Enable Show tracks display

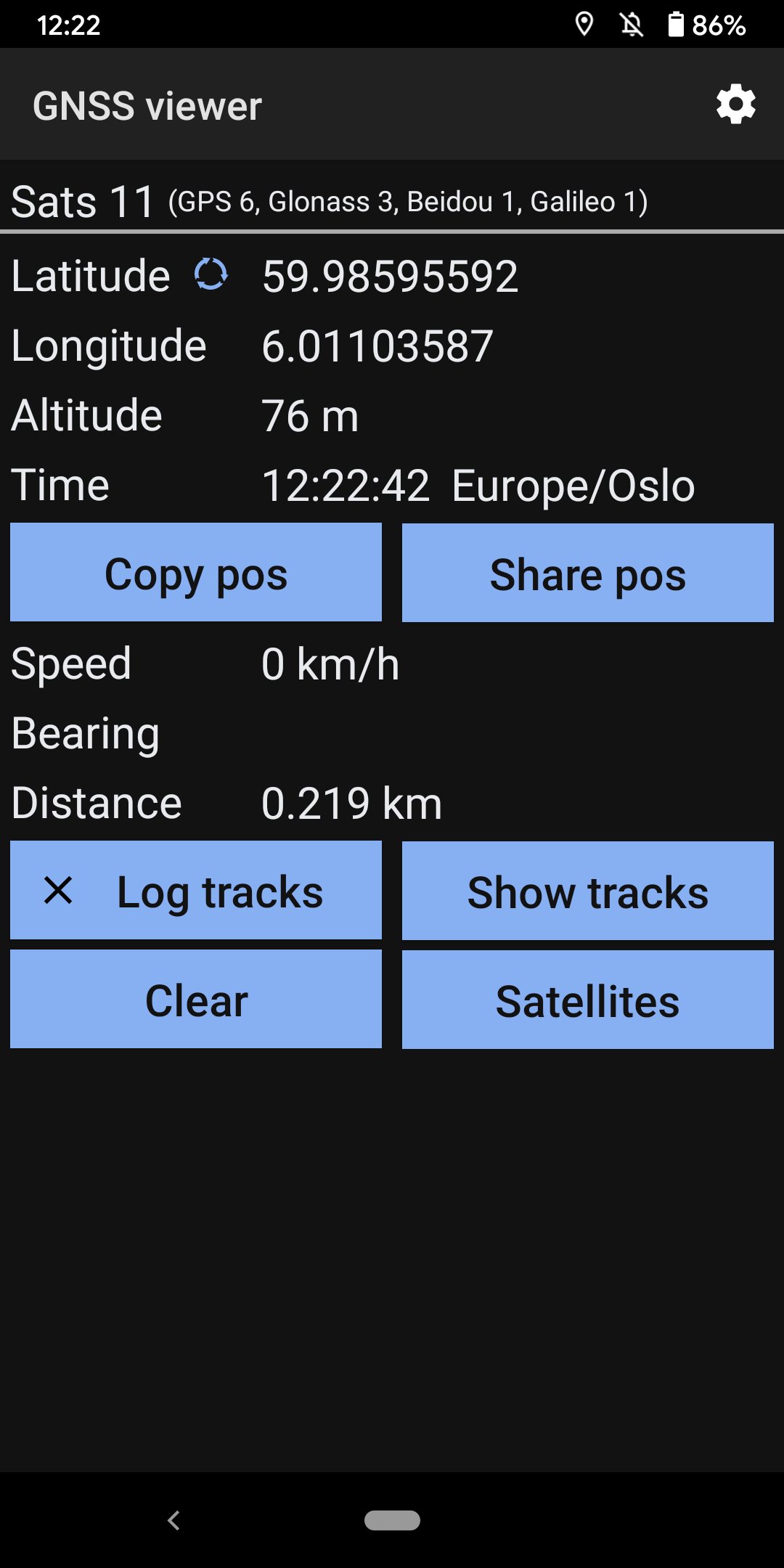pyautogui.click(x=587, y=891)
